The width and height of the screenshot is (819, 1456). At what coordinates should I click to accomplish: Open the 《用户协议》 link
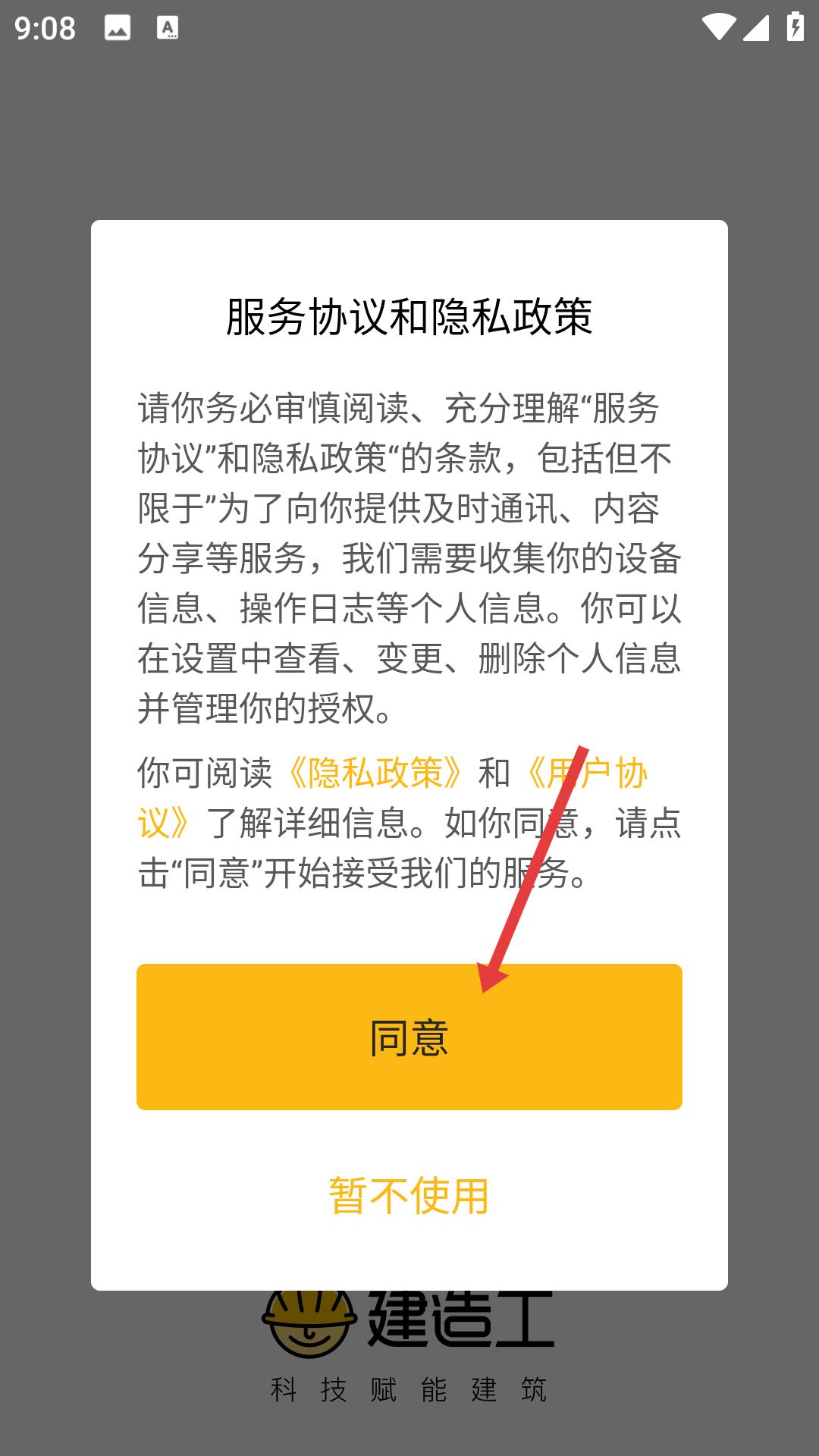click(584, 773)
